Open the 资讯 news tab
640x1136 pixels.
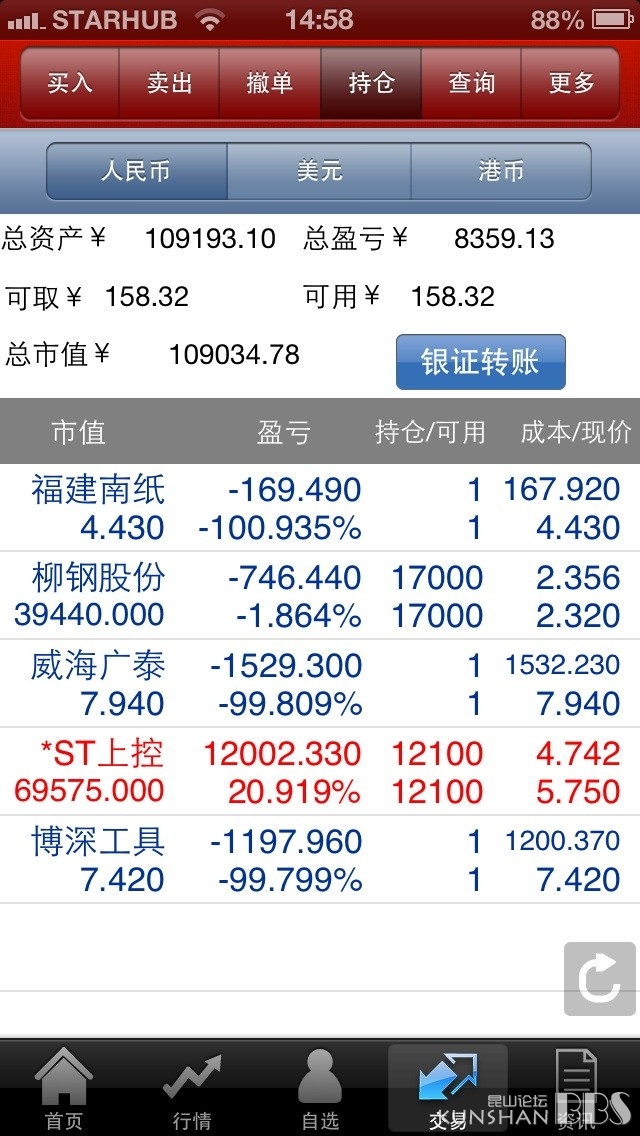pyautogui.click(x=576, y=1089)
